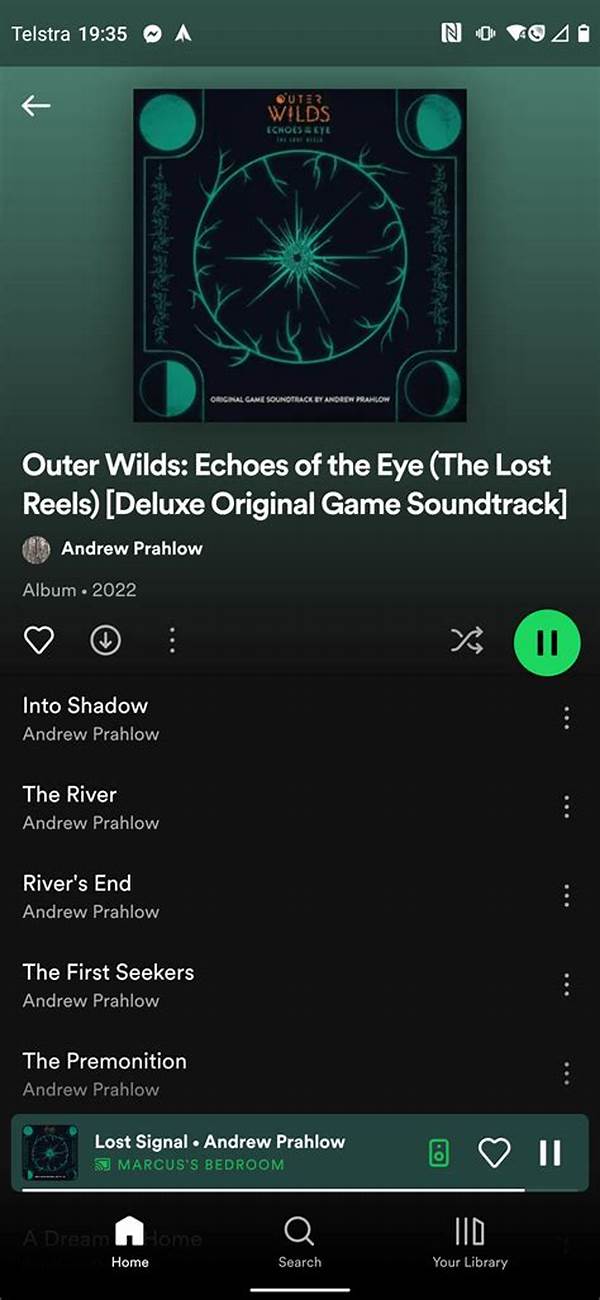Screen dimensions: 600x1300
Task: Open Andrew Prahlow's artist page
Action: 131,548
